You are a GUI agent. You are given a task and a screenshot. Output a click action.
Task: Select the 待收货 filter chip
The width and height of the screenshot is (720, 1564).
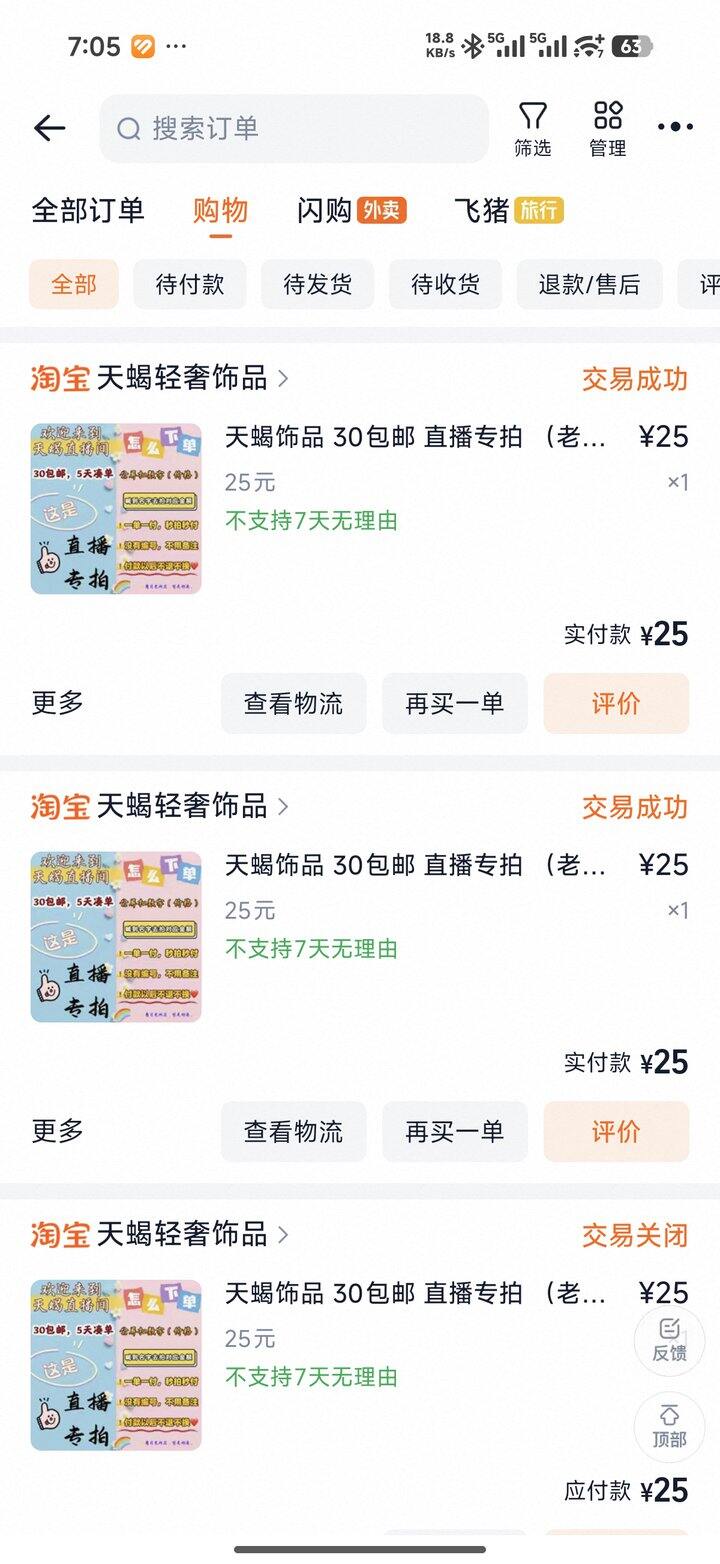coord(445,284)
